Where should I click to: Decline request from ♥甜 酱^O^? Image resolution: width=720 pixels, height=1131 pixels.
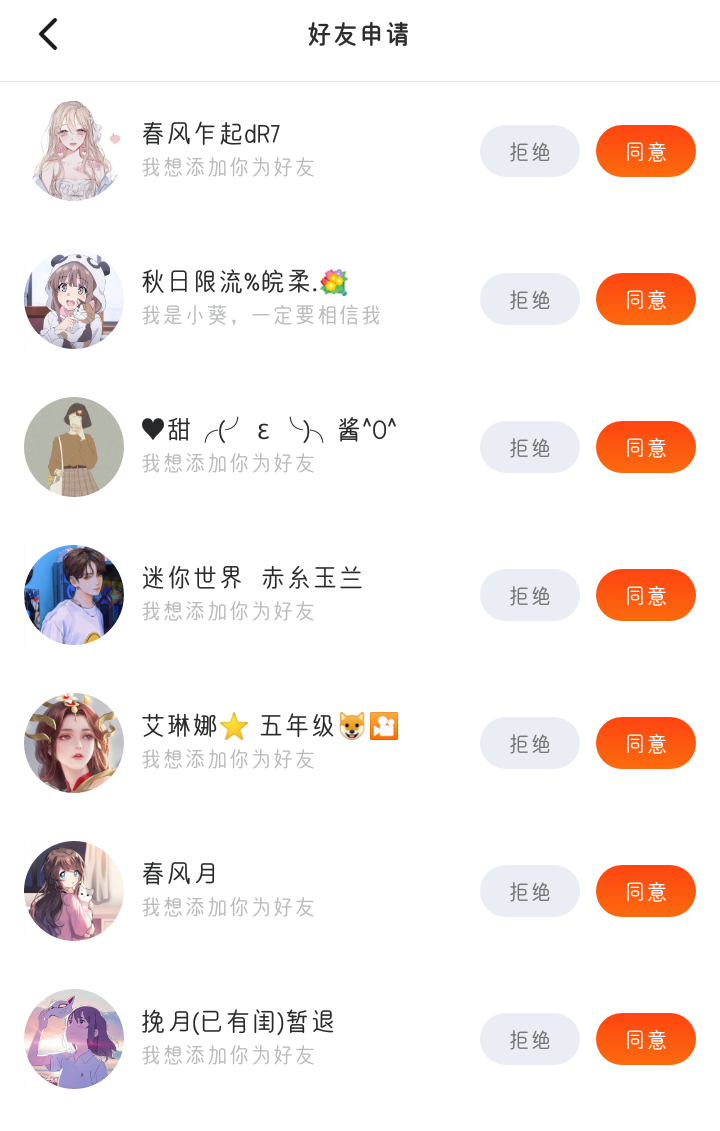coord(529,447)
